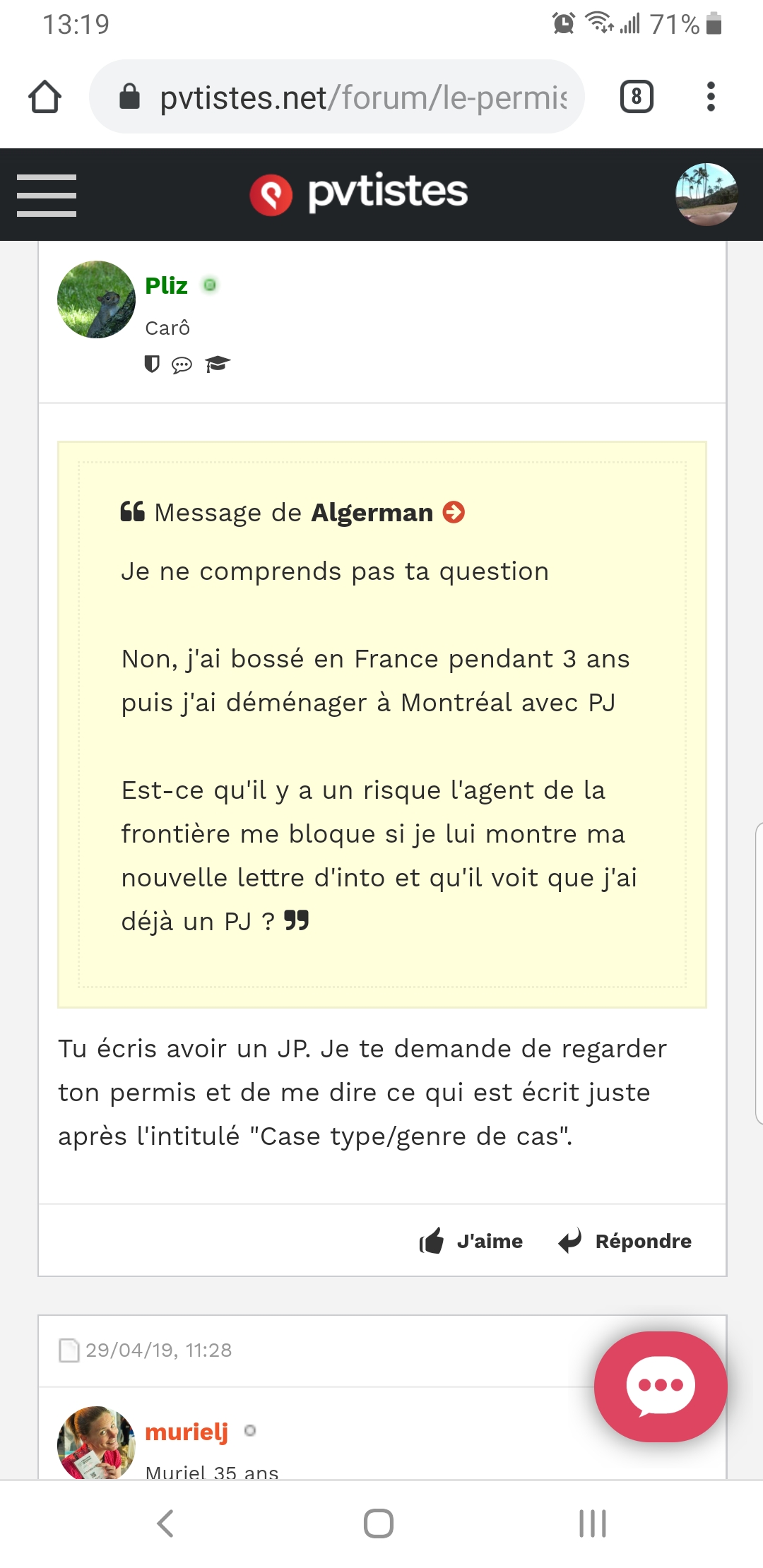Open the hamburger navigation menu
The image size is (763, 1568).
pos(47,195)
